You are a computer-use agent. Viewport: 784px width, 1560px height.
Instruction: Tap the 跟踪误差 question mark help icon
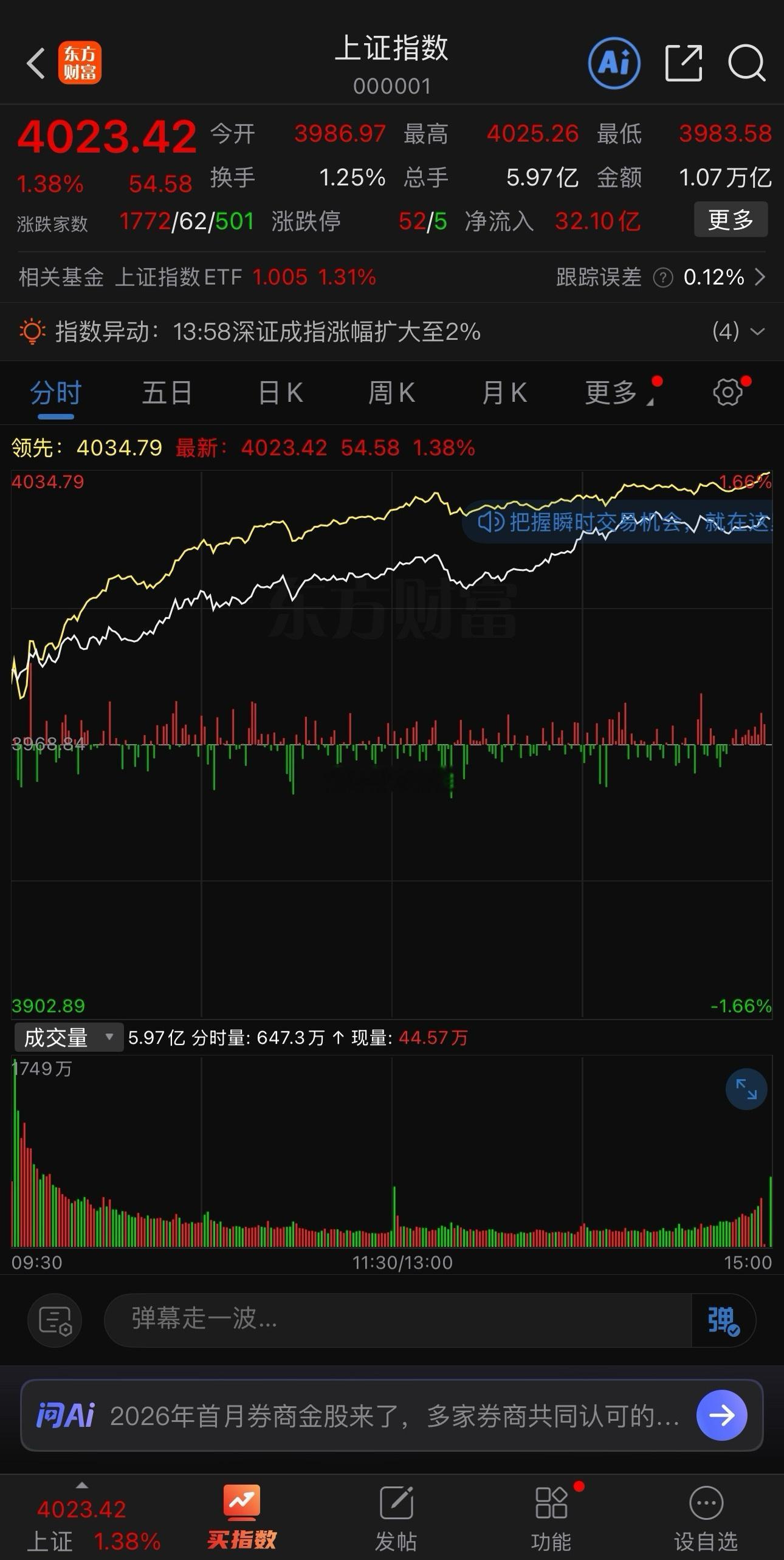coord(662,278)
